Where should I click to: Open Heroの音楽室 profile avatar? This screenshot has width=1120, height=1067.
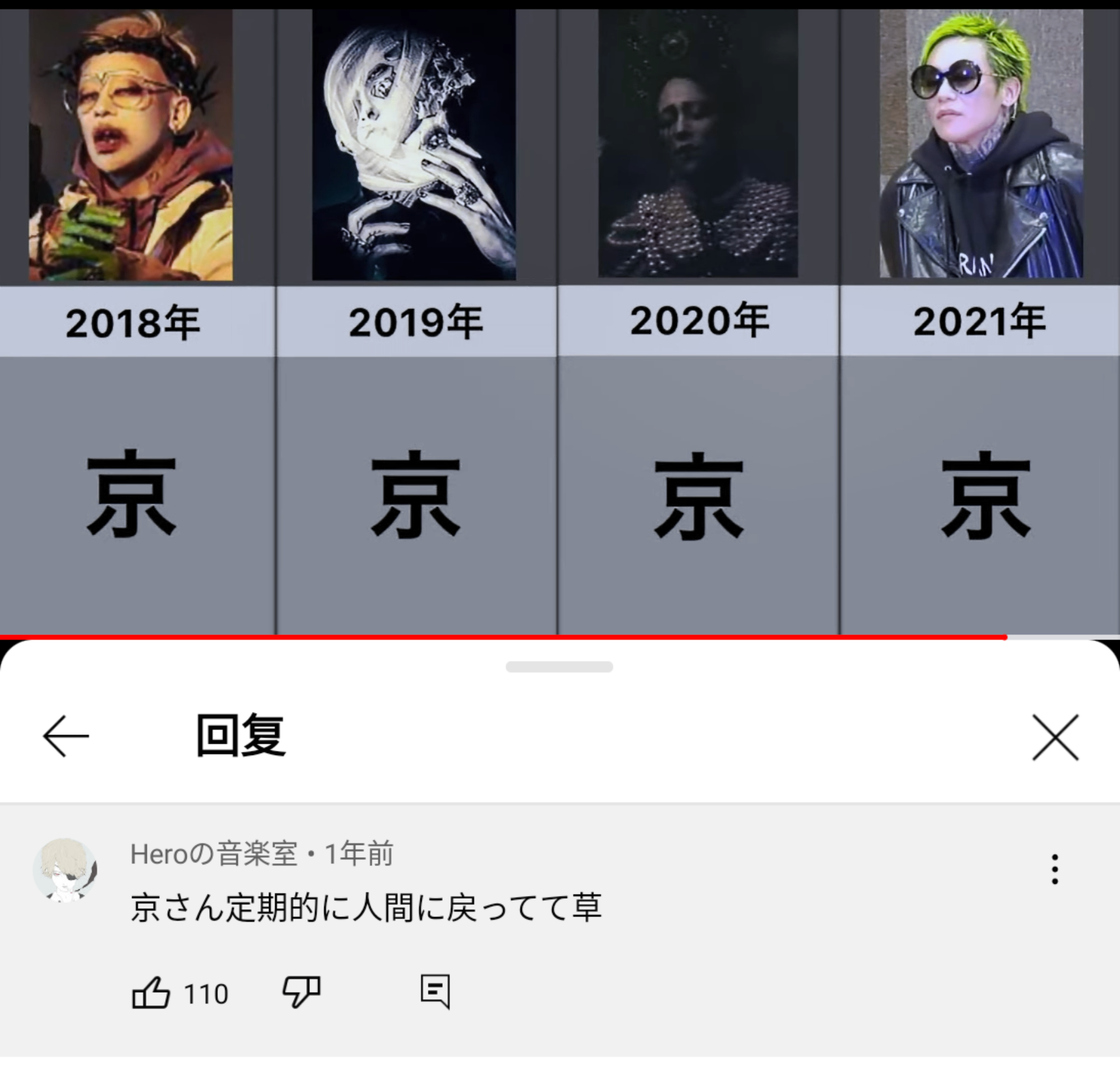coord(65,870)
